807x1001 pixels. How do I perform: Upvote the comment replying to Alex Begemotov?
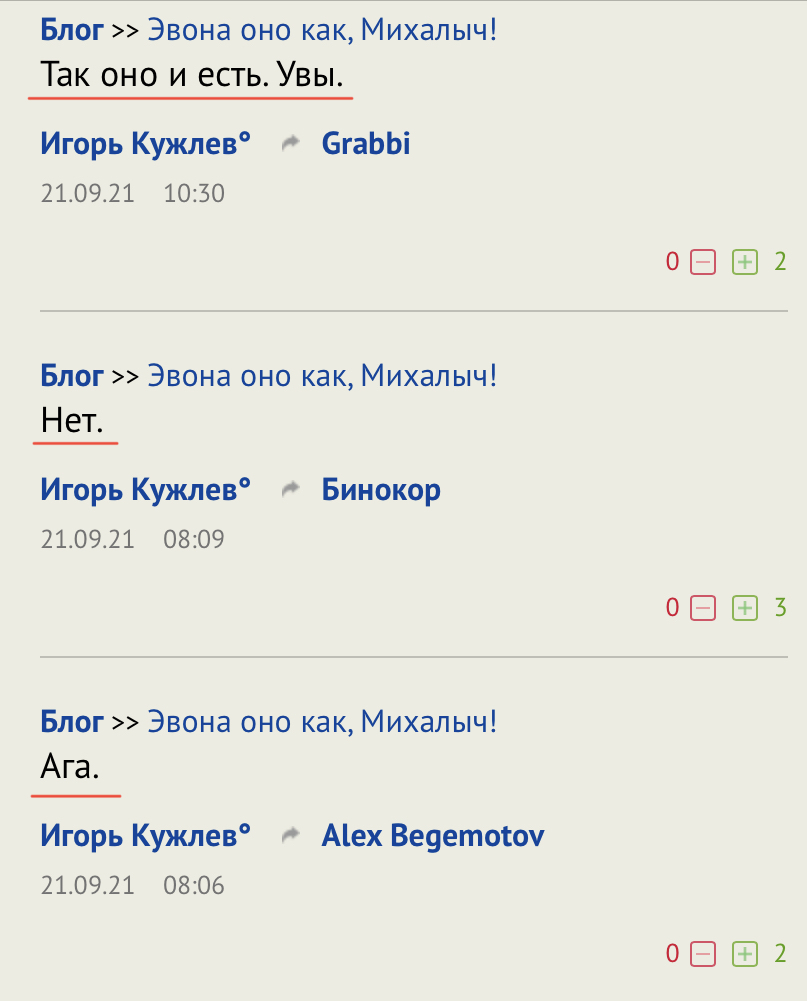744,954
